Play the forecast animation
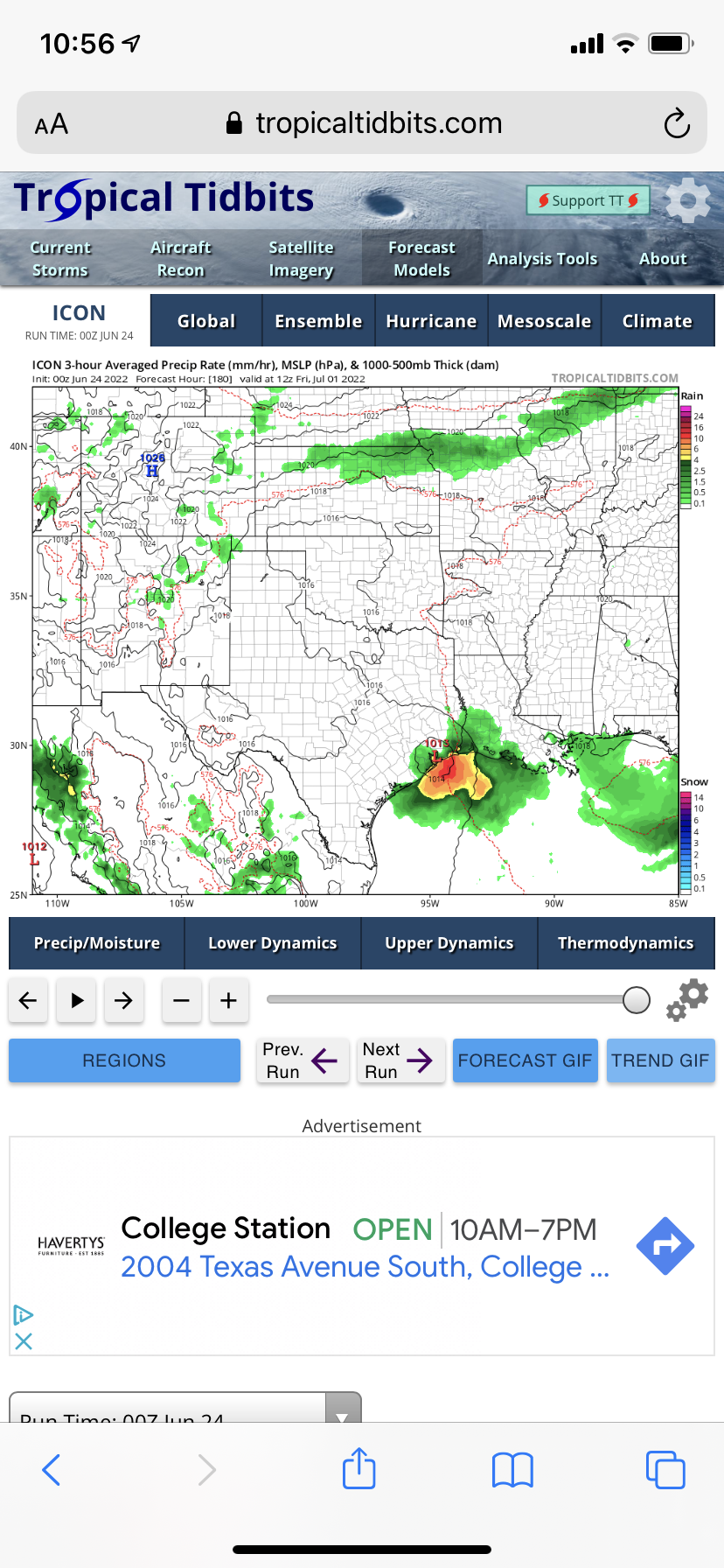The width and height of the screenshot is (724, 1568). coord(77,1000)
